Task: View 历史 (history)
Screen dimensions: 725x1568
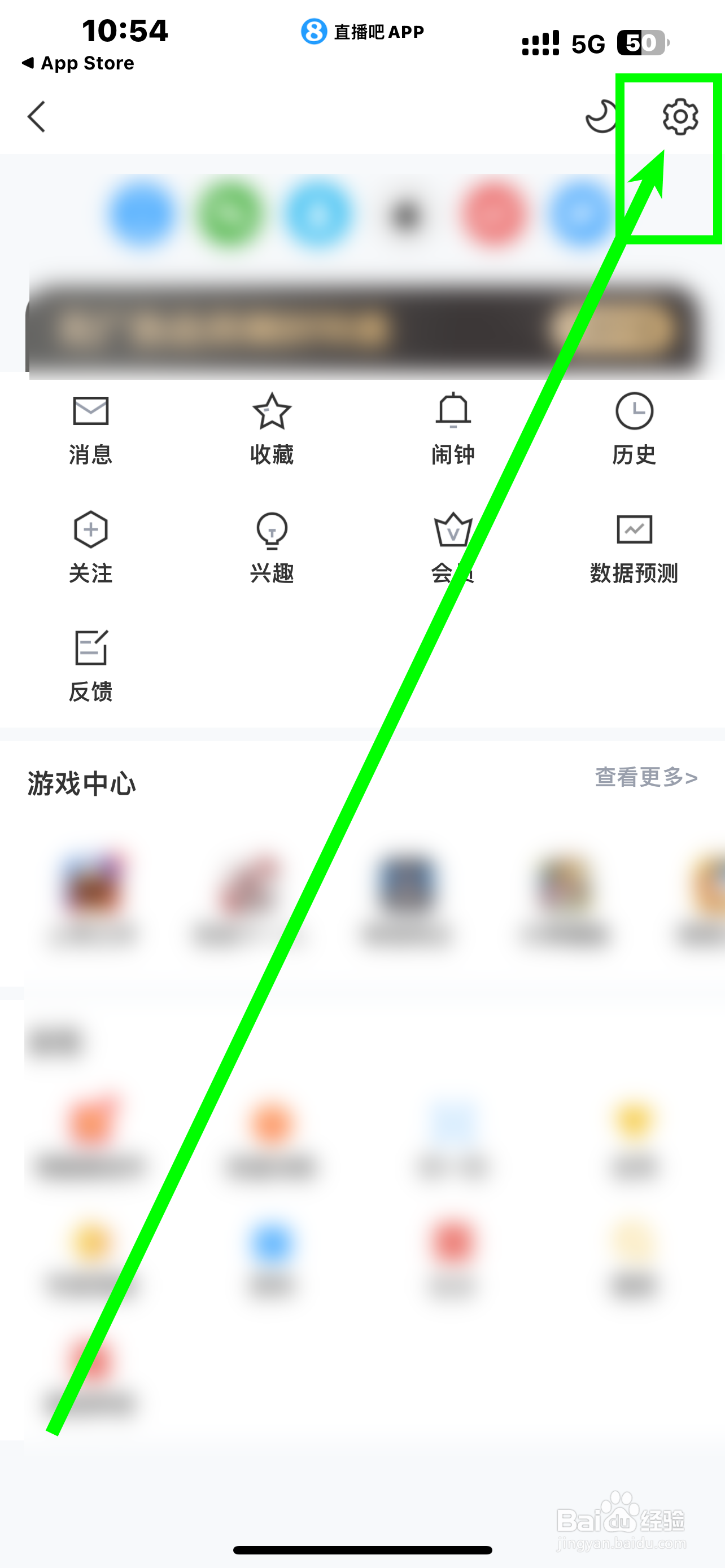Action: (x=634, y=426)
